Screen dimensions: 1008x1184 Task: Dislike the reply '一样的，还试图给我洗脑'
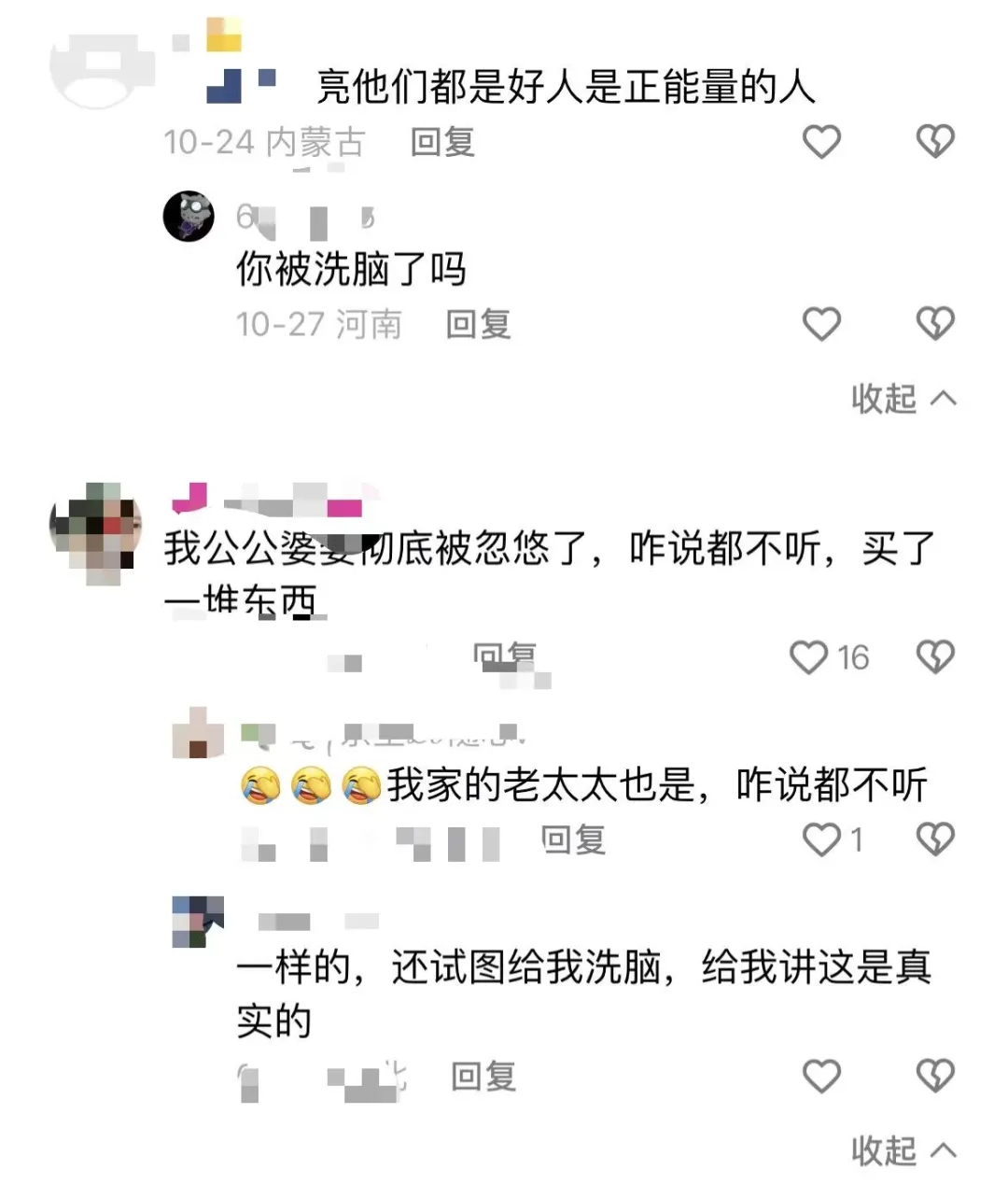[x=935, y=1077]
